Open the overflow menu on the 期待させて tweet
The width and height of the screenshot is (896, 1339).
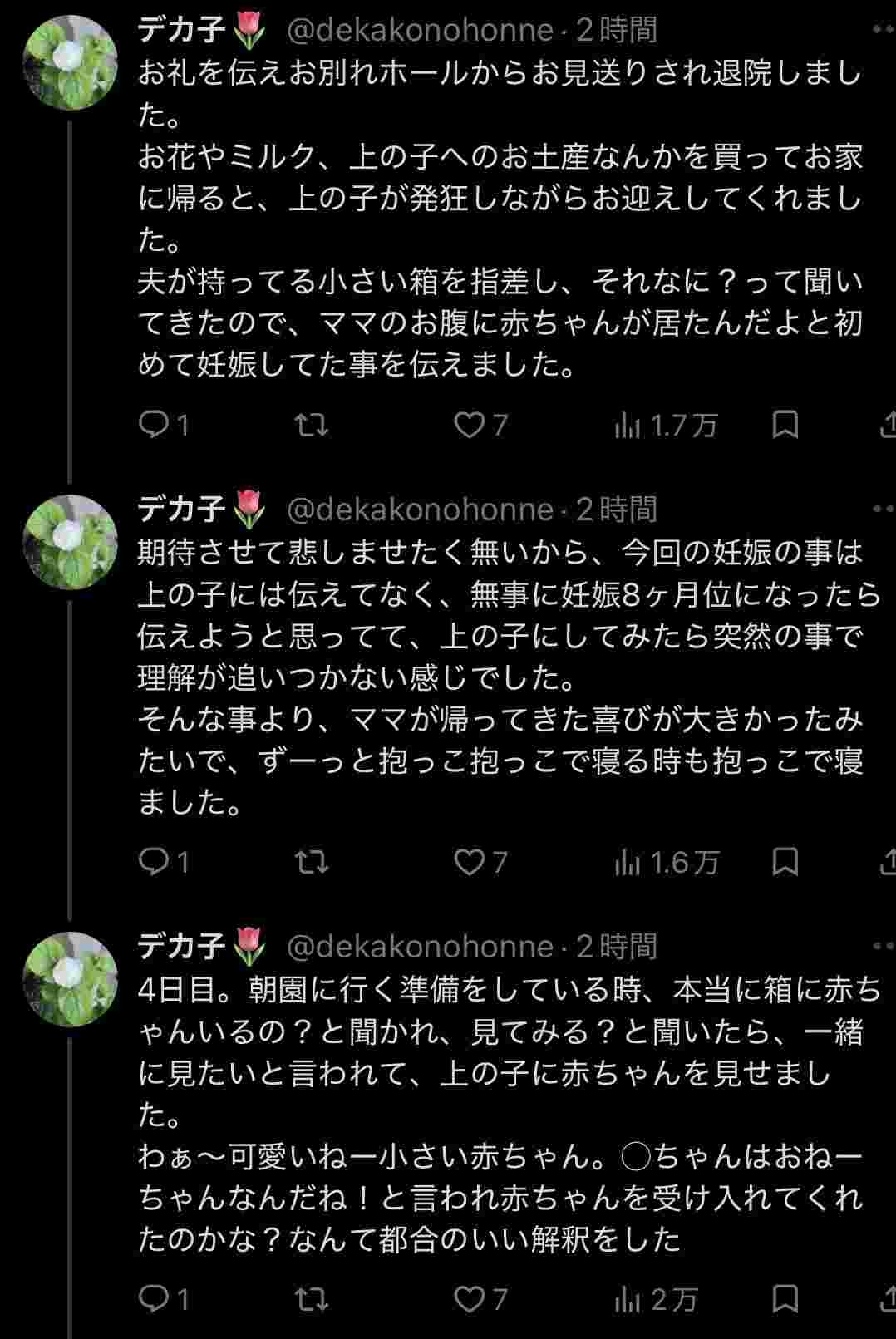tap(881, 508)
